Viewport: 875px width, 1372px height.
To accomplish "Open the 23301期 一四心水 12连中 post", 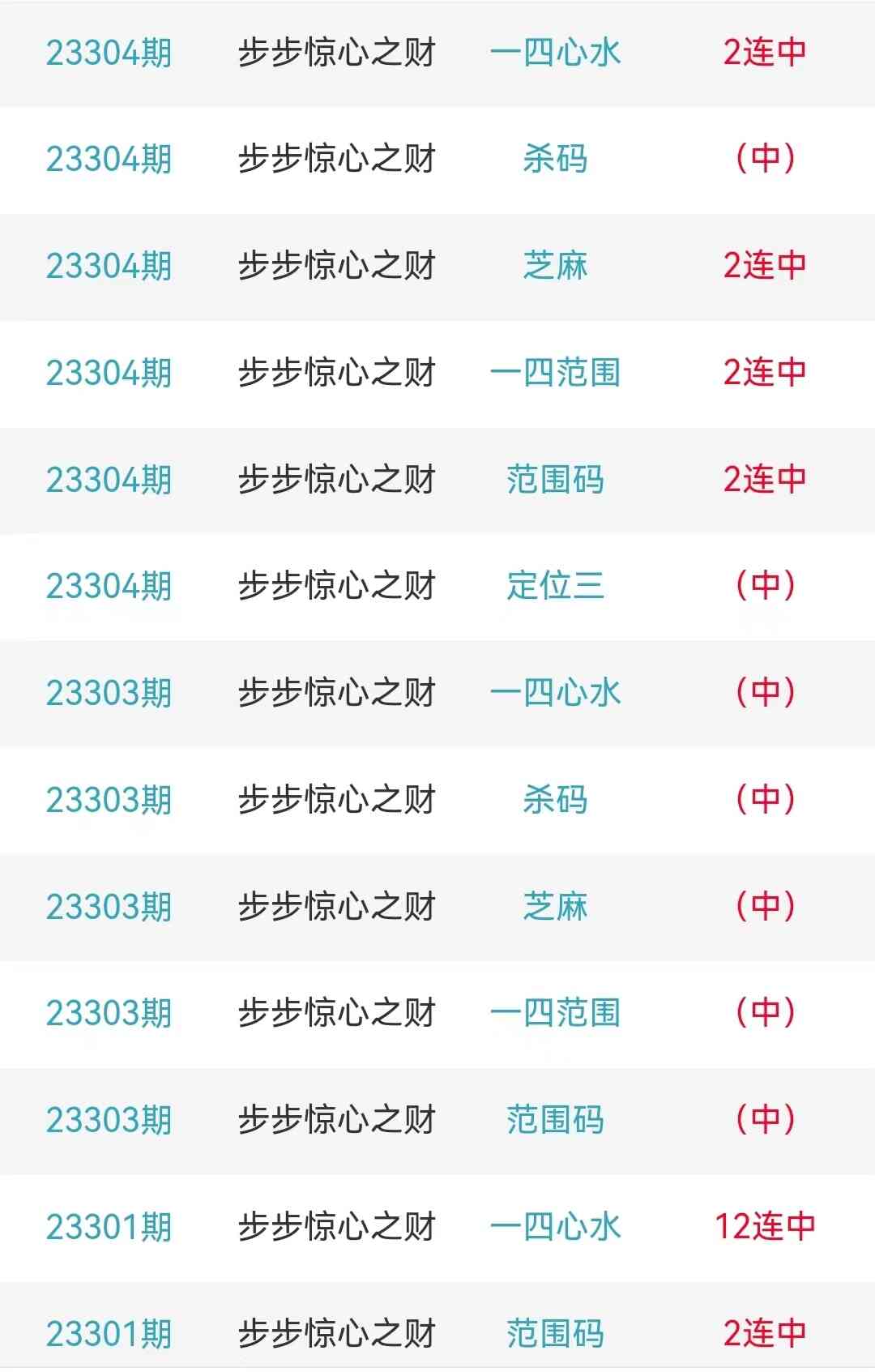I will (x=555, y=1227).
